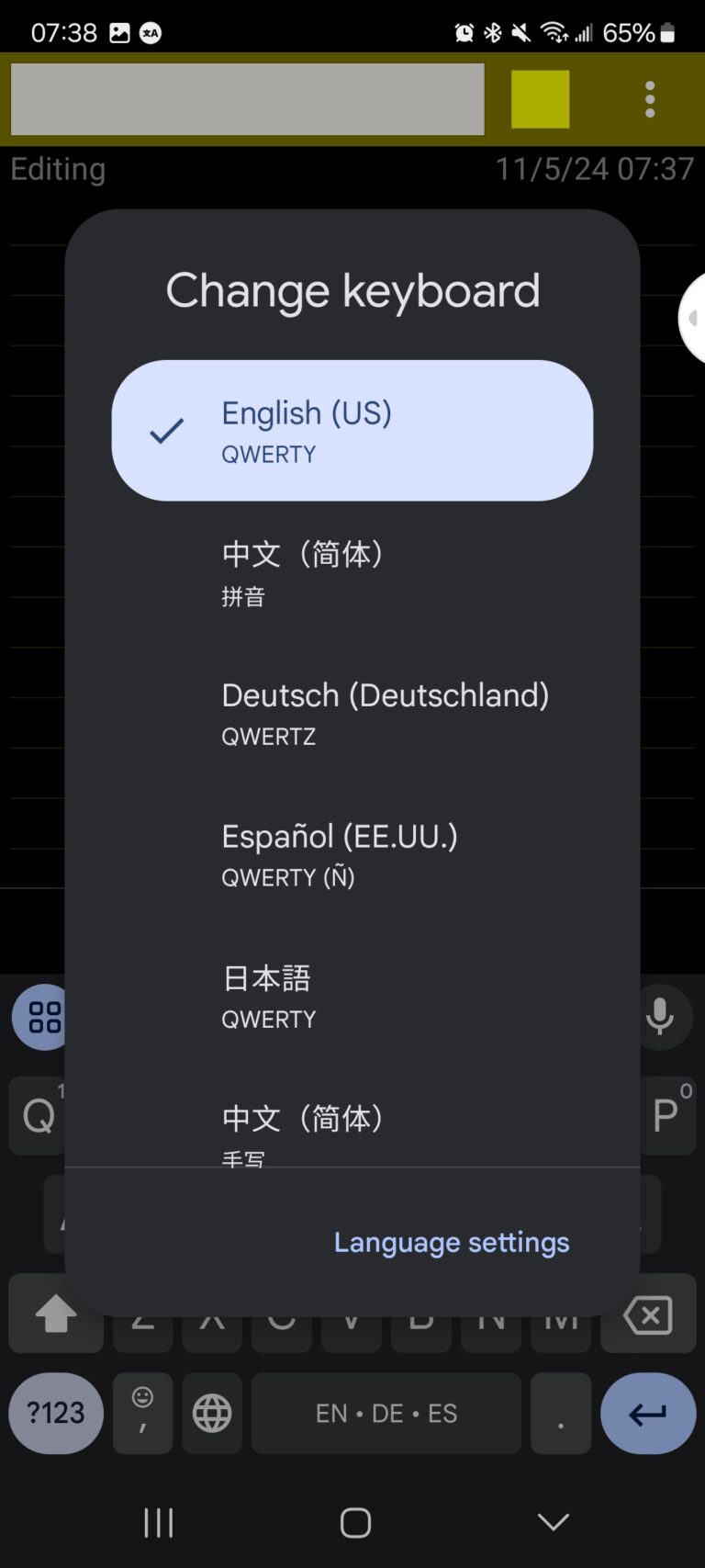This screenshot has width=705, height=1568.
Task: Tap the microphone icon for voice typing
Action: pyautogui.click(x=660, y=1017)
